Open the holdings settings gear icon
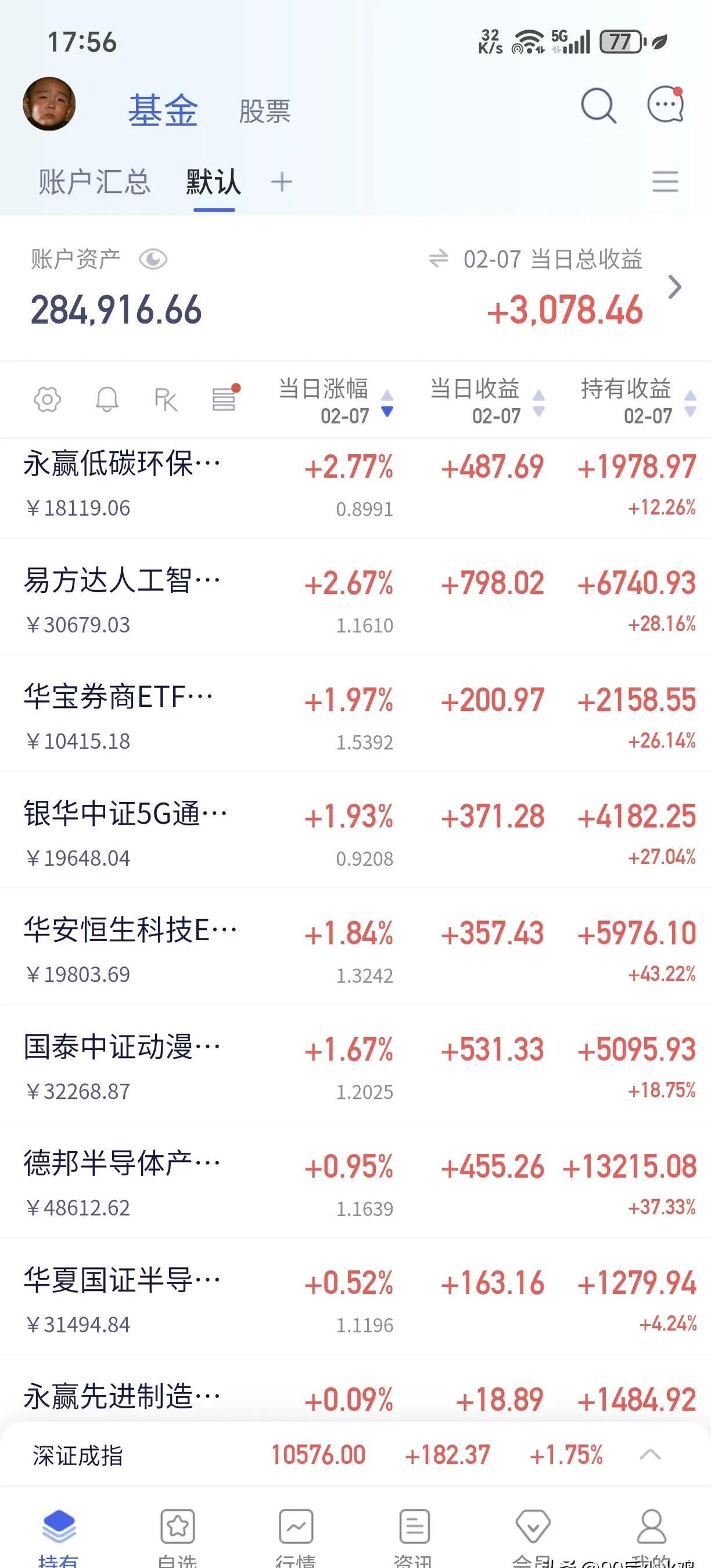The width and height of the screenshot is (711, 1568). point(48,400)
